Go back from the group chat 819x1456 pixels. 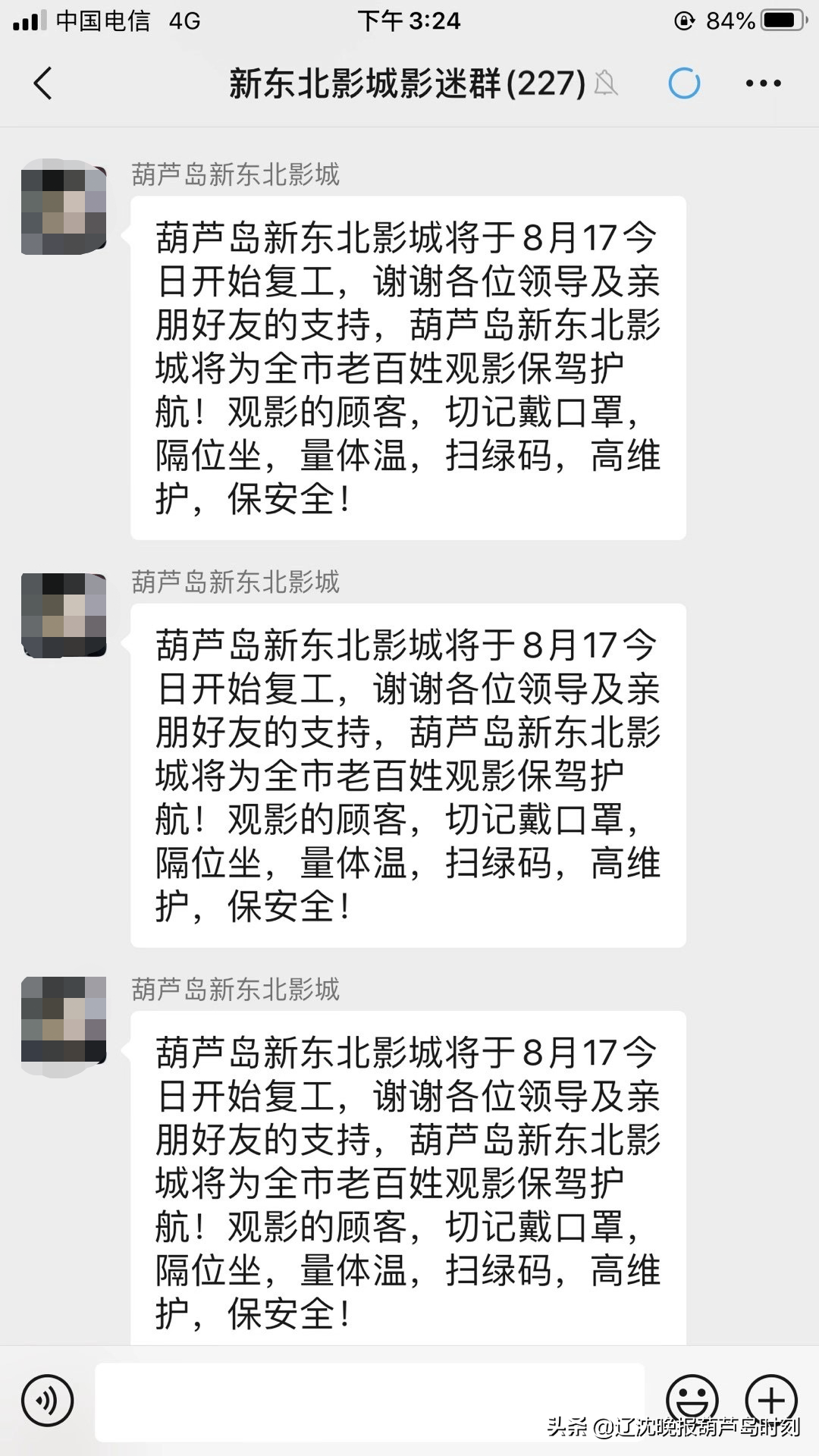(43, 83)
